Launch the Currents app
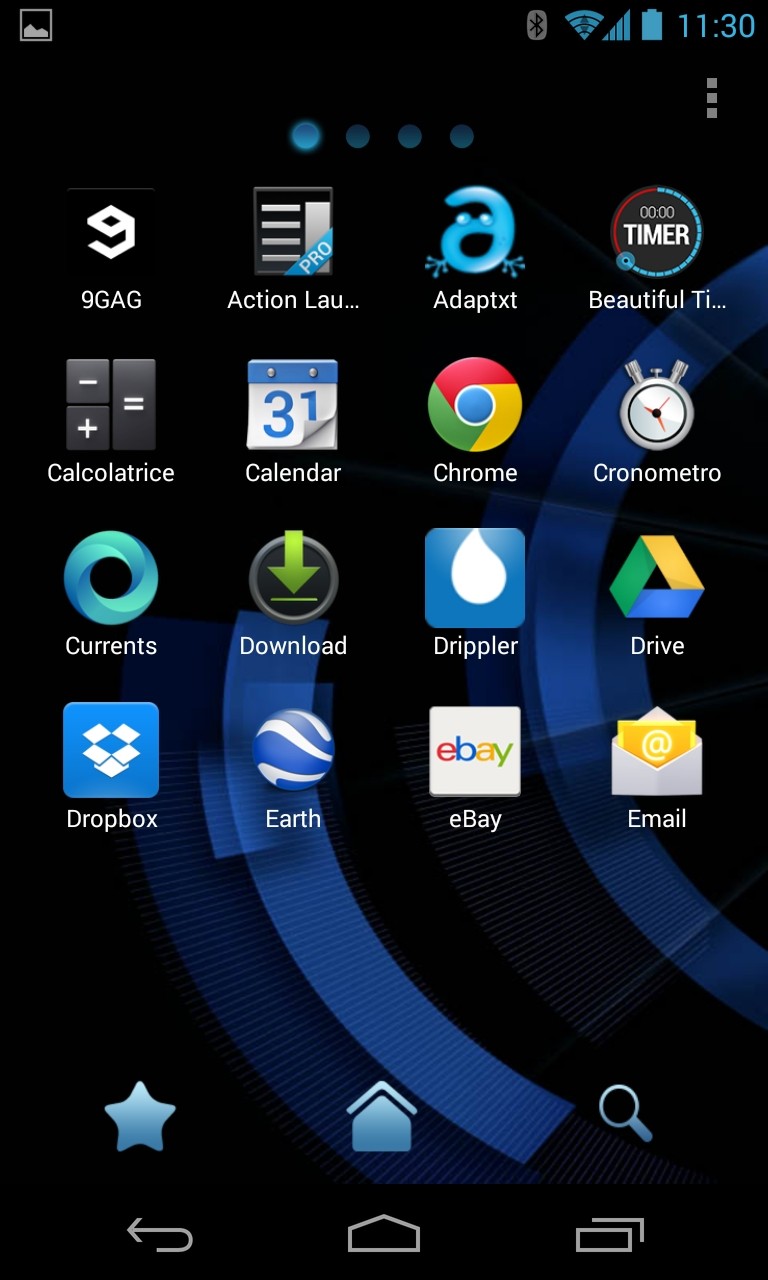 click(x=111, y=578)
